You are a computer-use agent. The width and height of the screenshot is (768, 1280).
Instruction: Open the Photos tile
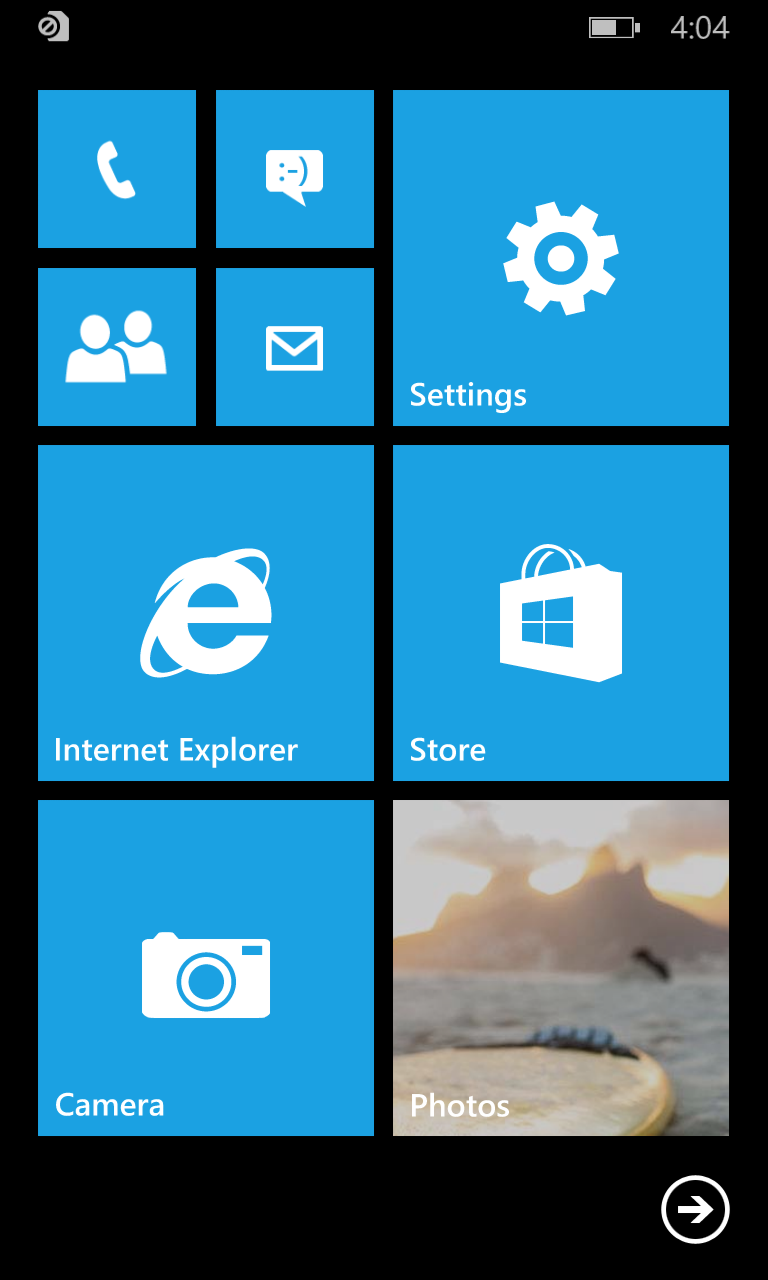click(561, 968)
